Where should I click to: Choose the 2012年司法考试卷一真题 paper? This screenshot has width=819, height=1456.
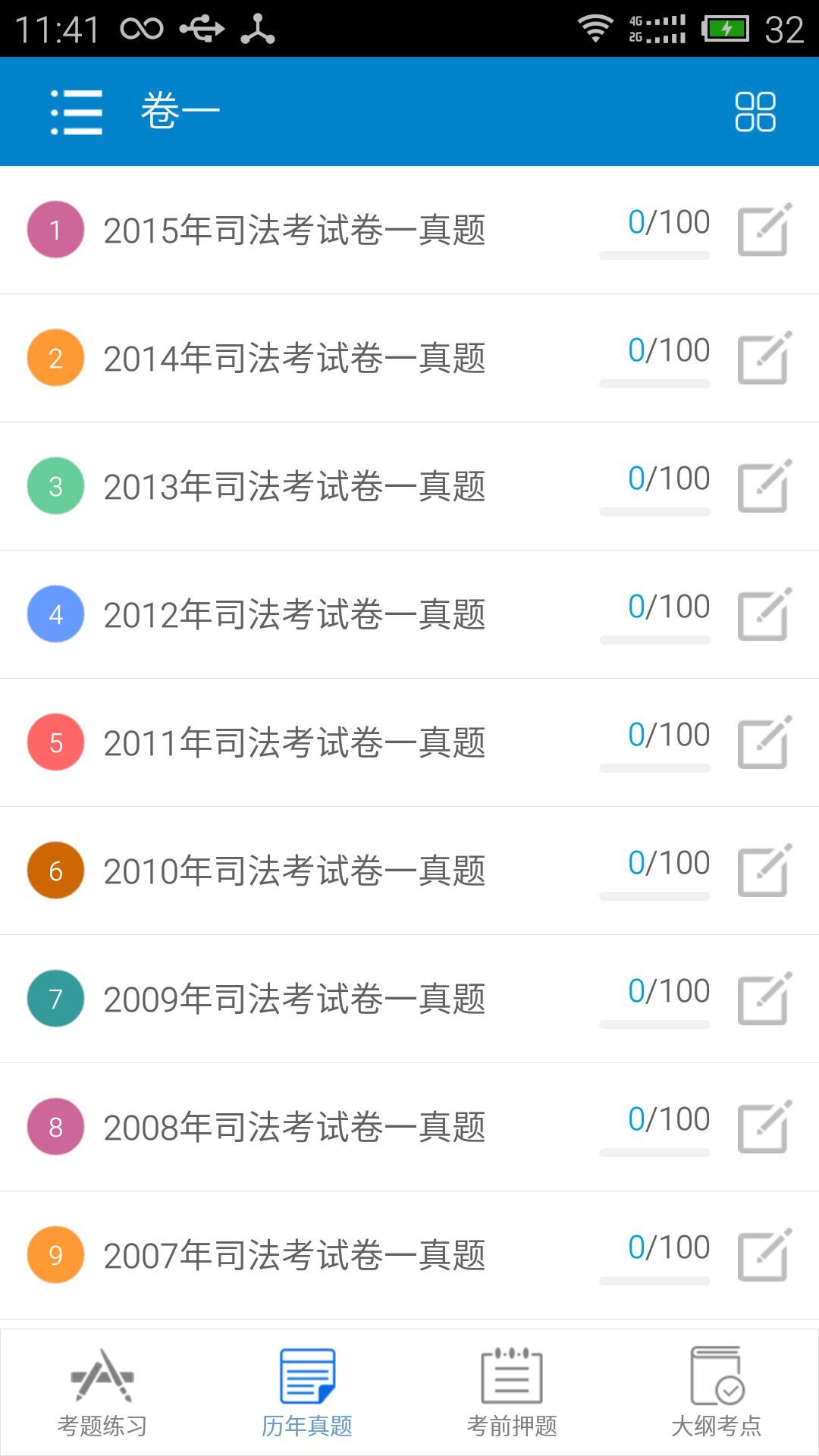click(294, 615)
